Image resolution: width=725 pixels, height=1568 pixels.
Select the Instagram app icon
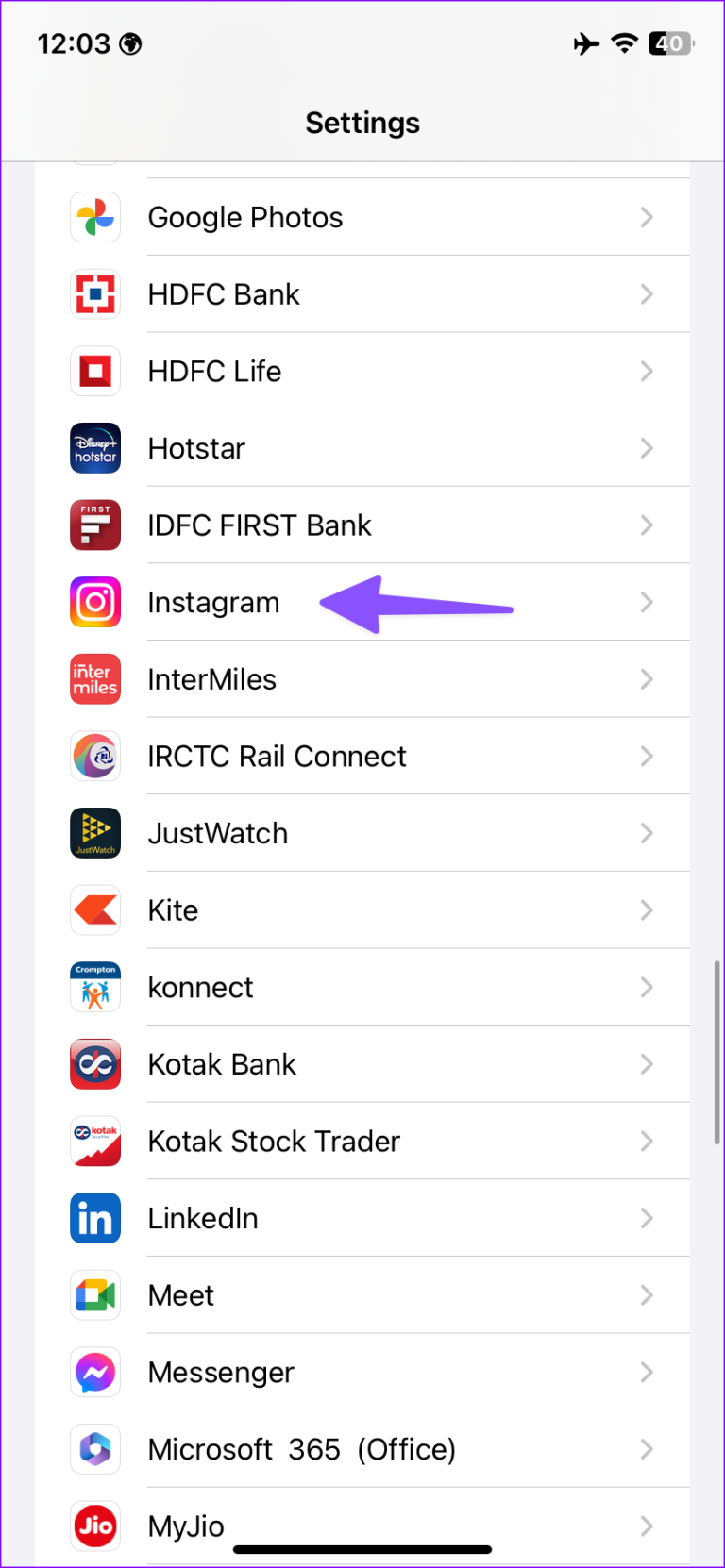95,602
